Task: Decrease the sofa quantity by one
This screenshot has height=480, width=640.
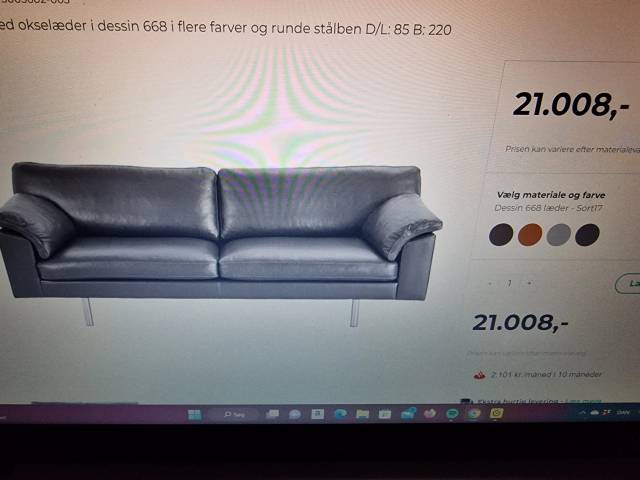Action: (490, 284)
